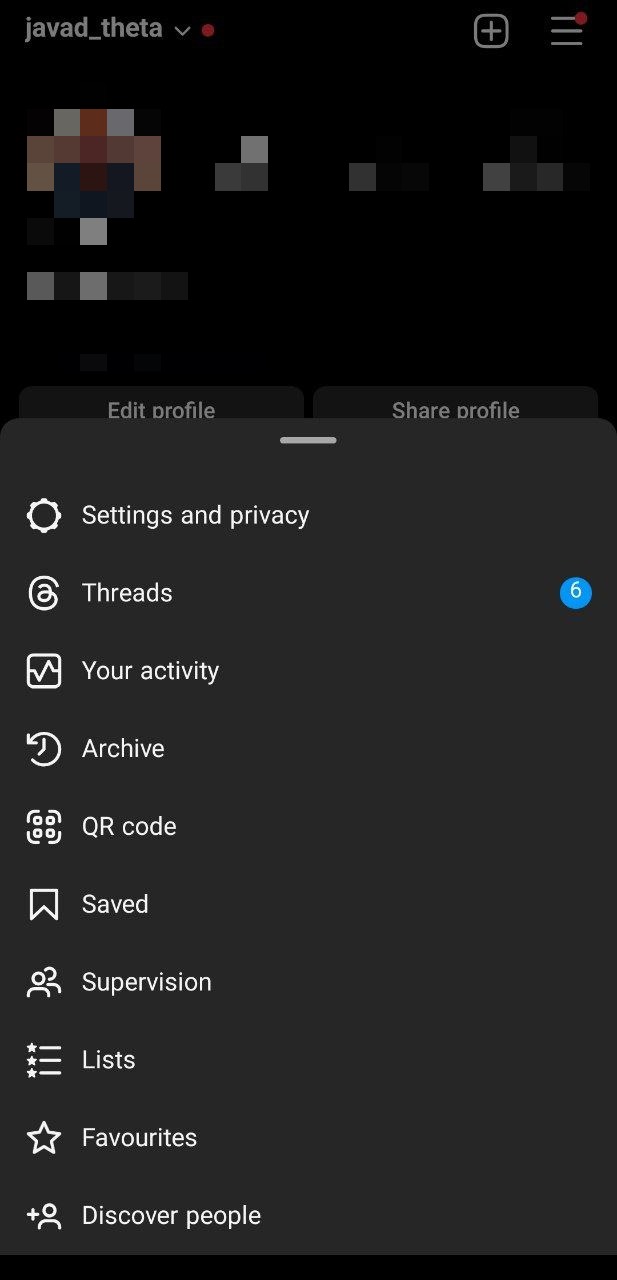Viewport: 617px width, 1280px height.
Task: Tap the create new post plus icon
Action: pos(491,31)
